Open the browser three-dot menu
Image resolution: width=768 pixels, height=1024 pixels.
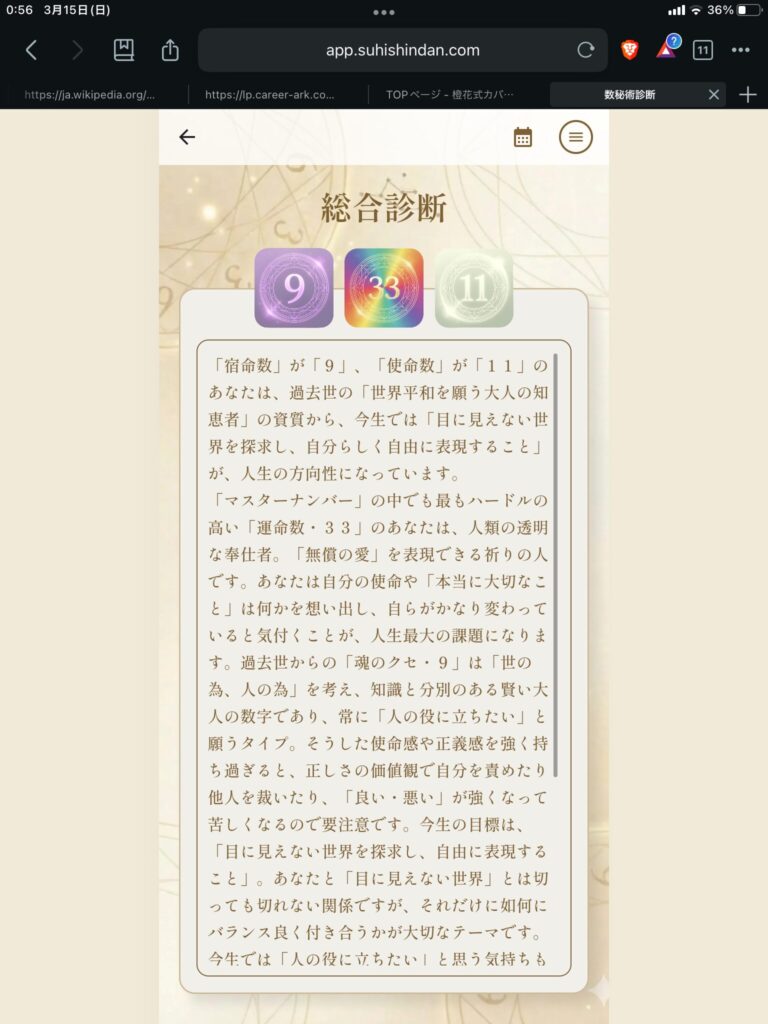741,50
